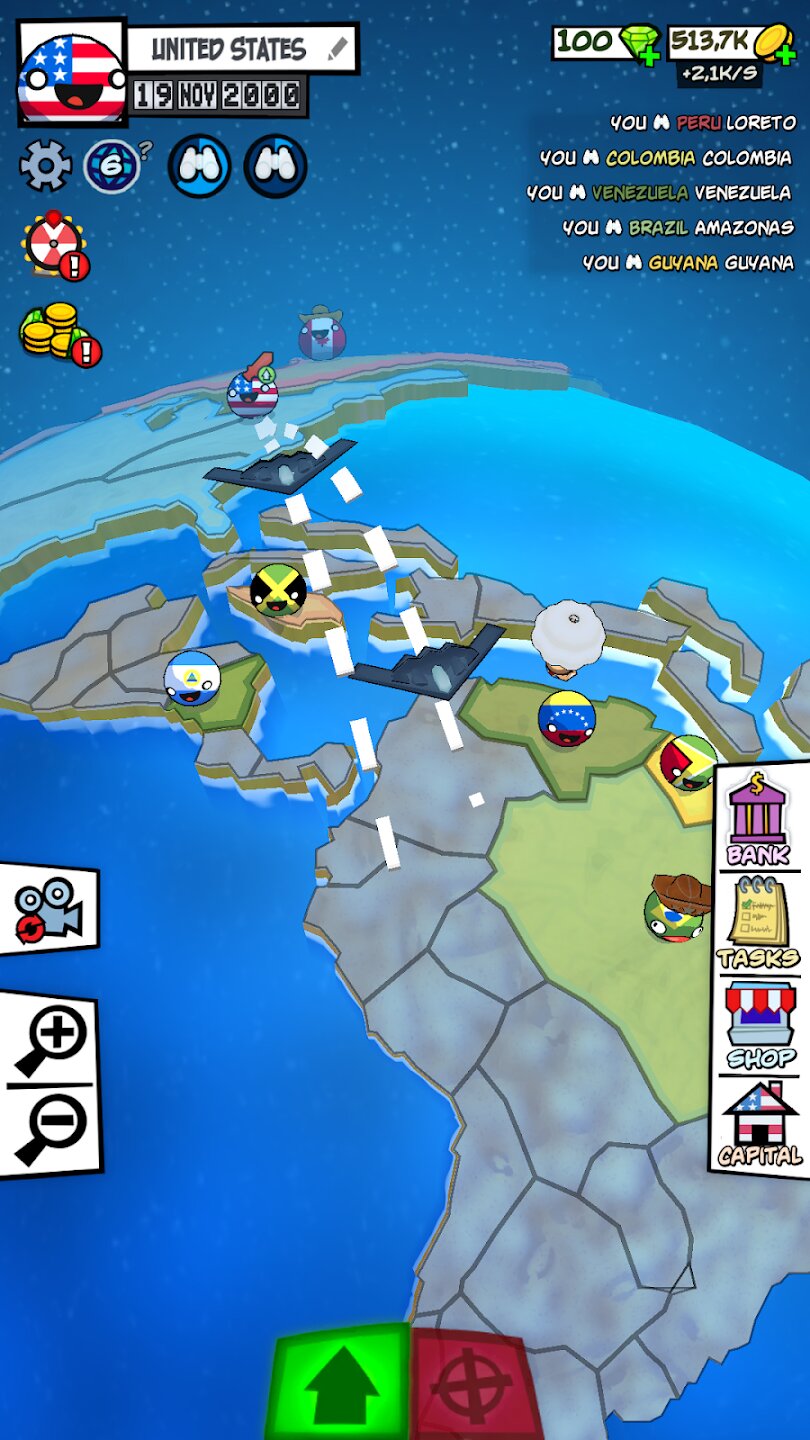Select the Jamaica countryball

(x=278, y=590)
